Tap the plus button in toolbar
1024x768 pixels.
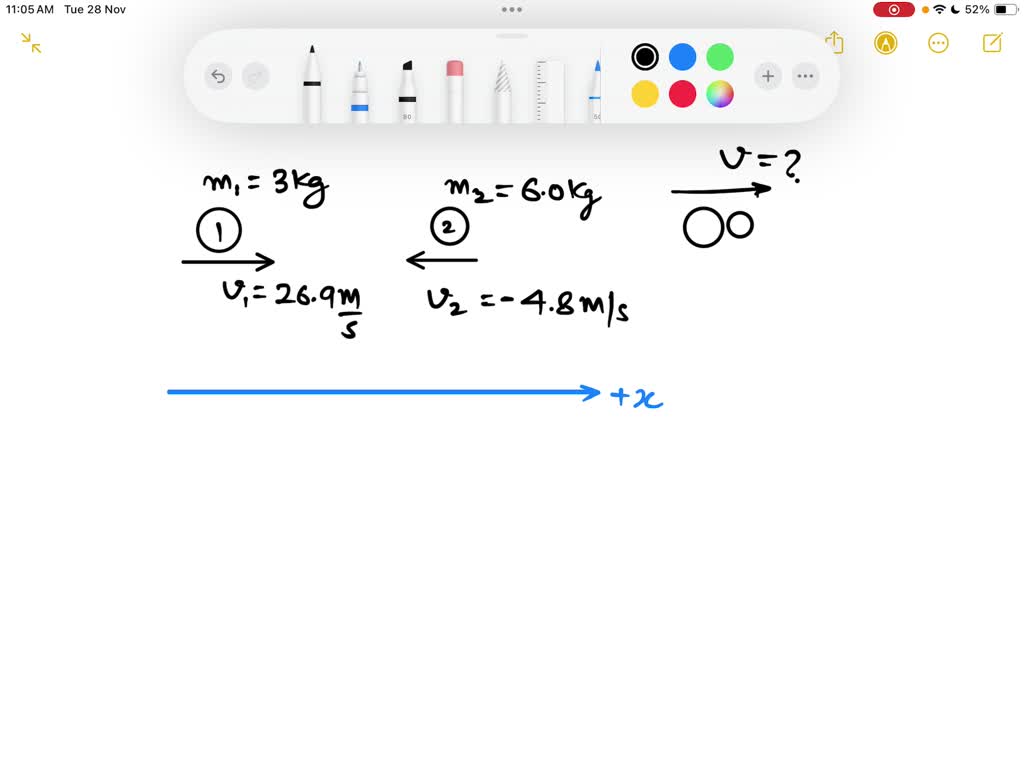[768, 76]
